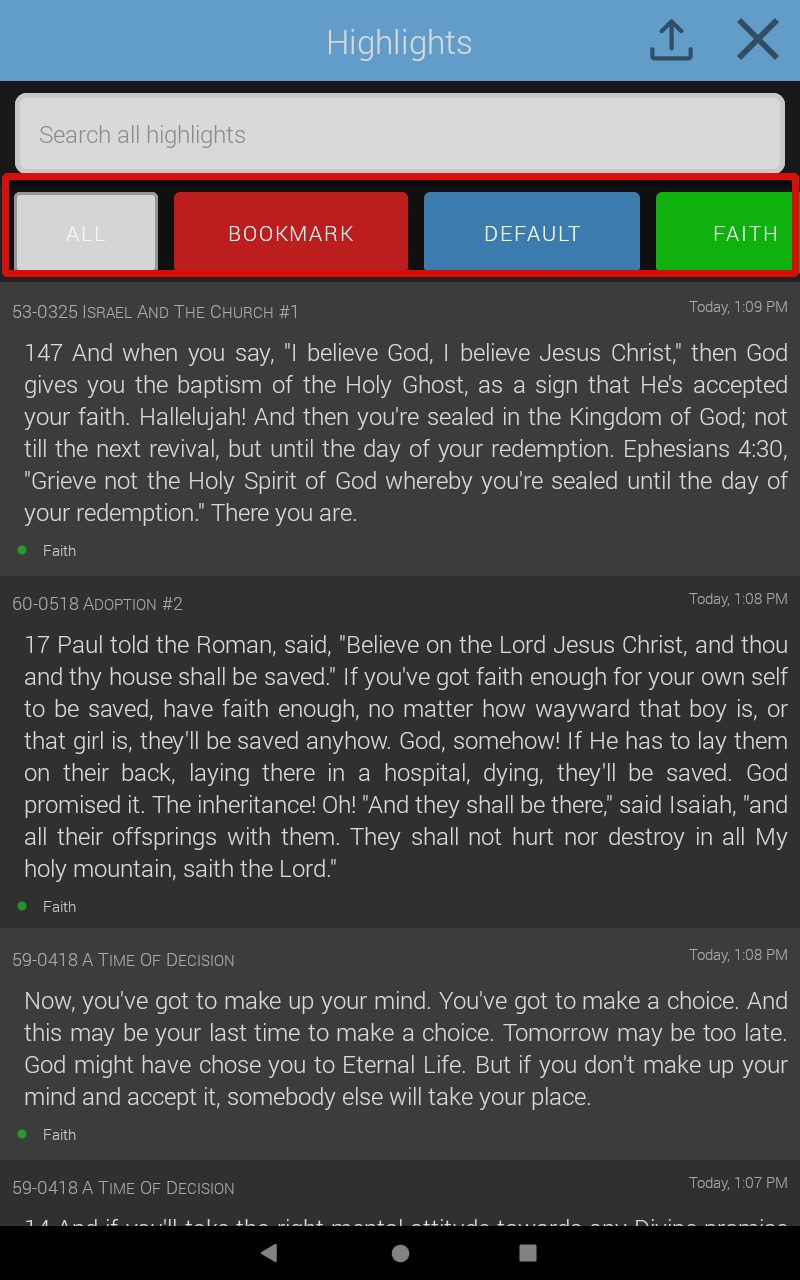Return to the home screen
This screenshot has width=800, height=1280.
(400, 1253)
